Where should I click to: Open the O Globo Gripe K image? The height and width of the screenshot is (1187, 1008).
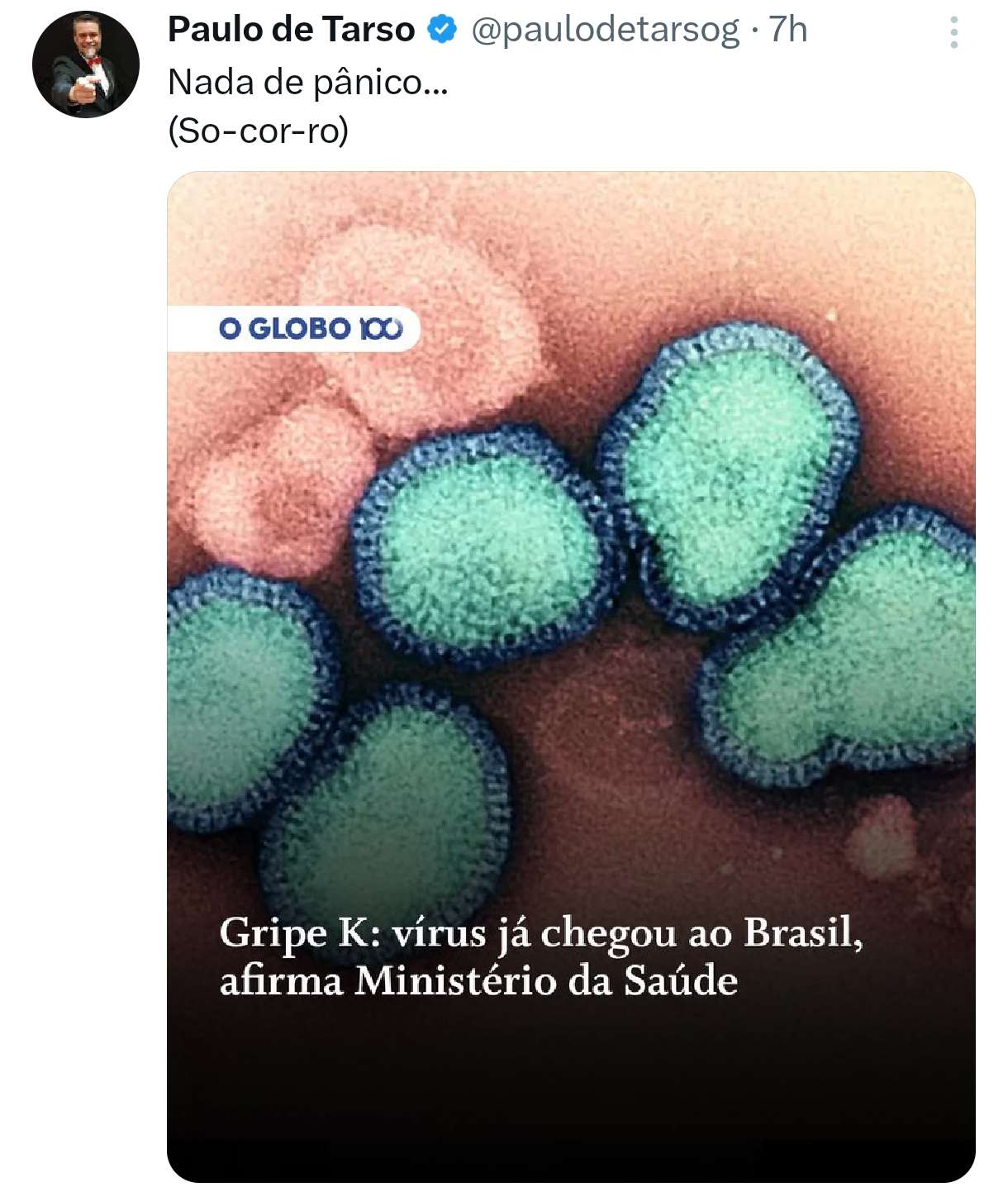pos(570,676)
